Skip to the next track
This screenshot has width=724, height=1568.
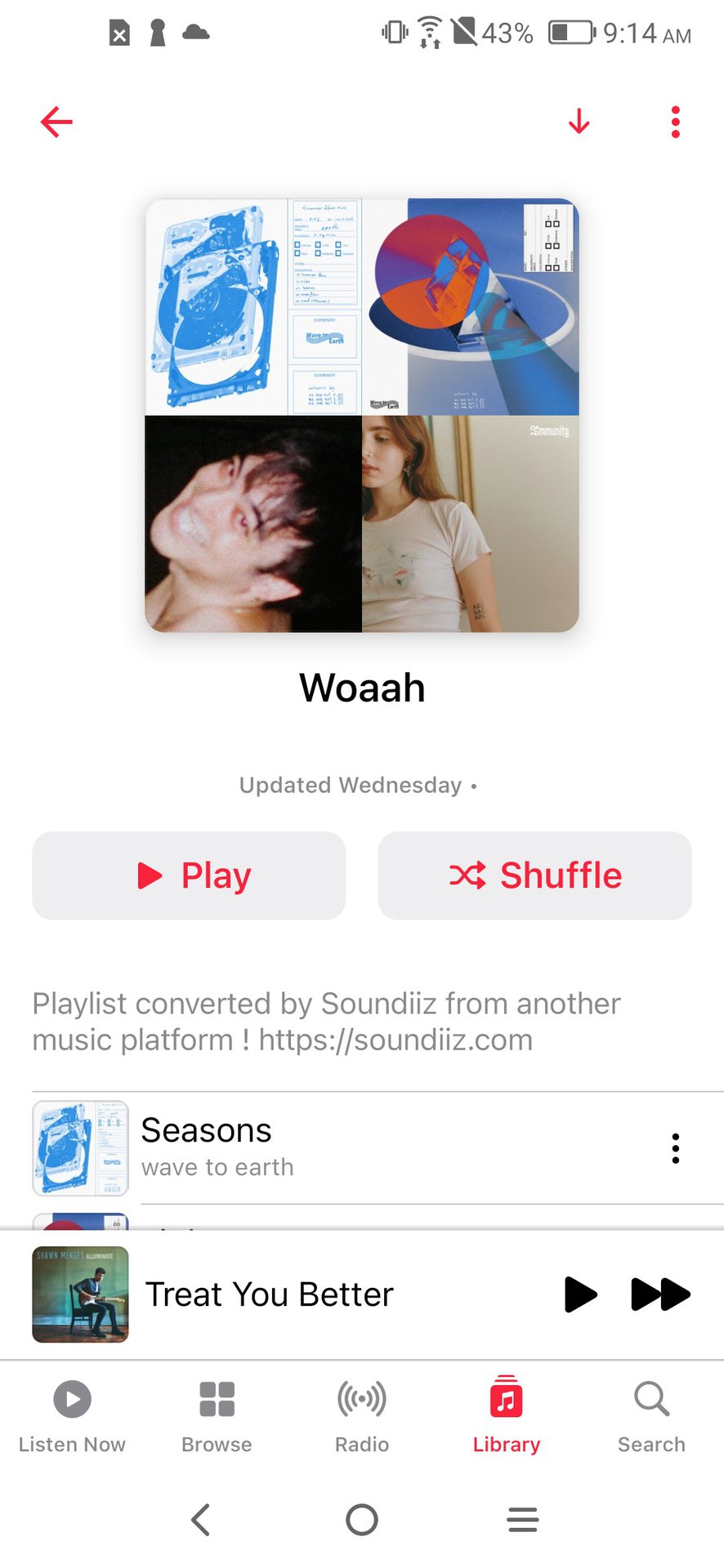tap(660, 1294)
